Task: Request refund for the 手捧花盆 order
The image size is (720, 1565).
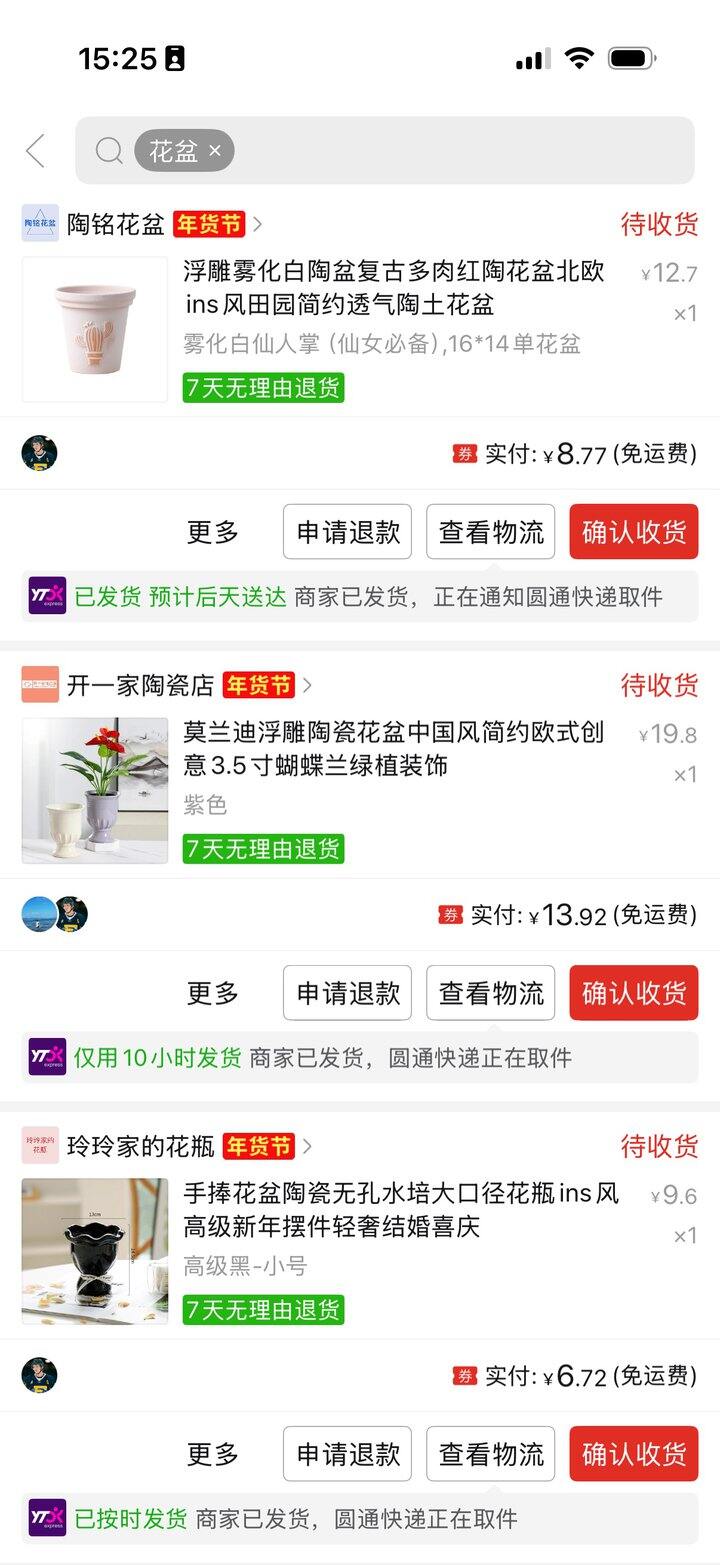Action: tap(347, 1454)
